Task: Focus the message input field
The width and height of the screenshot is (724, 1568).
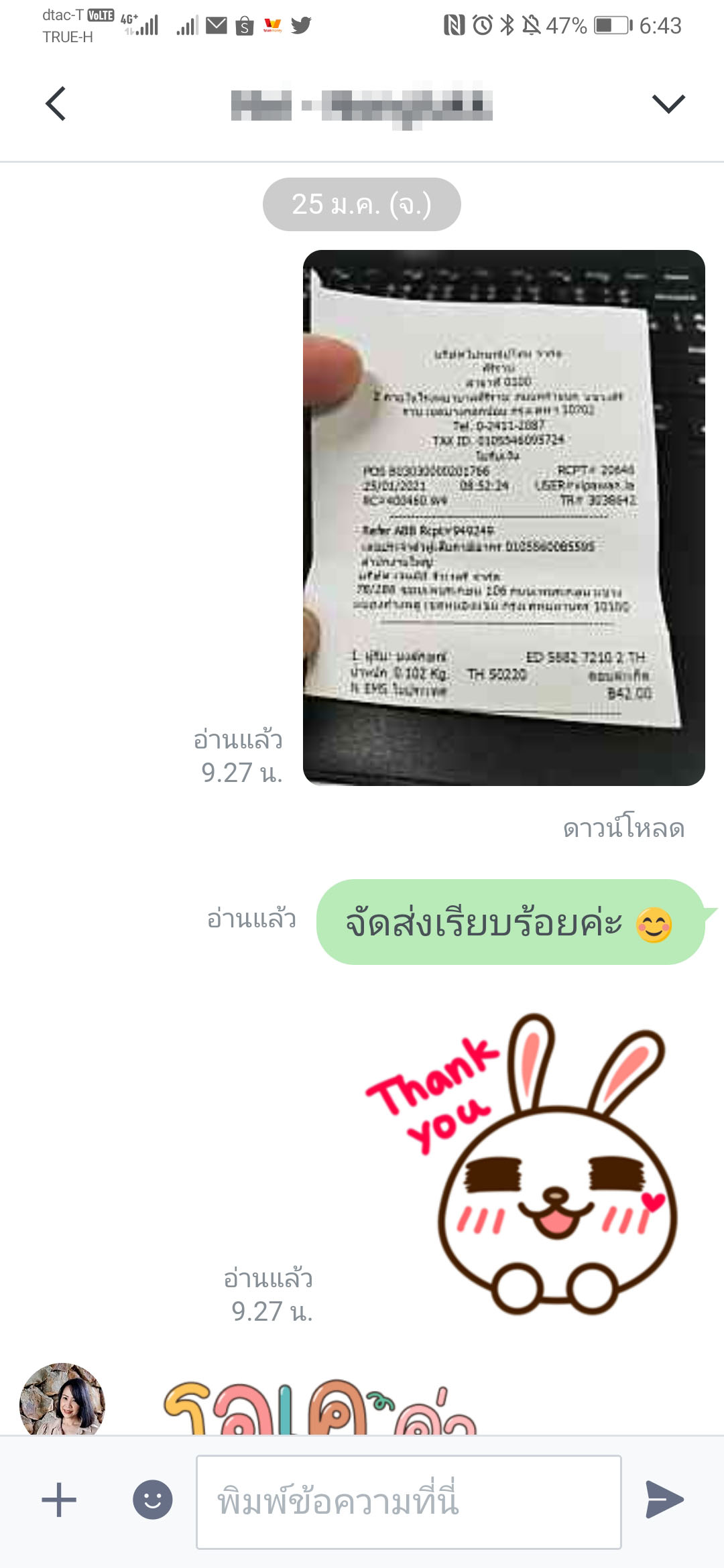Action: coord(409,1502)
